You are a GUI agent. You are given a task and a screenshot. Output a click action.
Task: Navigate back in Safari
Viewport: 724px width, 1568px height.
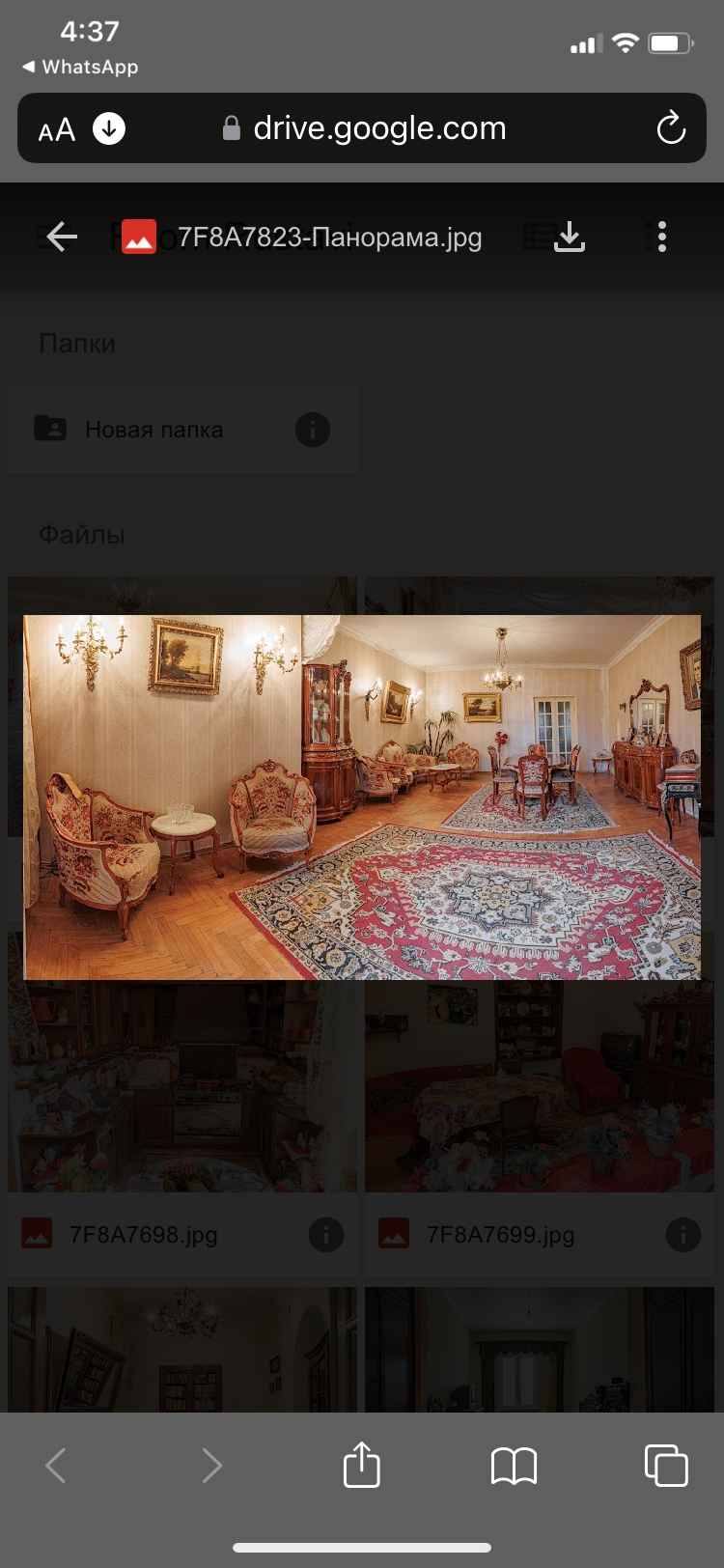[56, 1466]
